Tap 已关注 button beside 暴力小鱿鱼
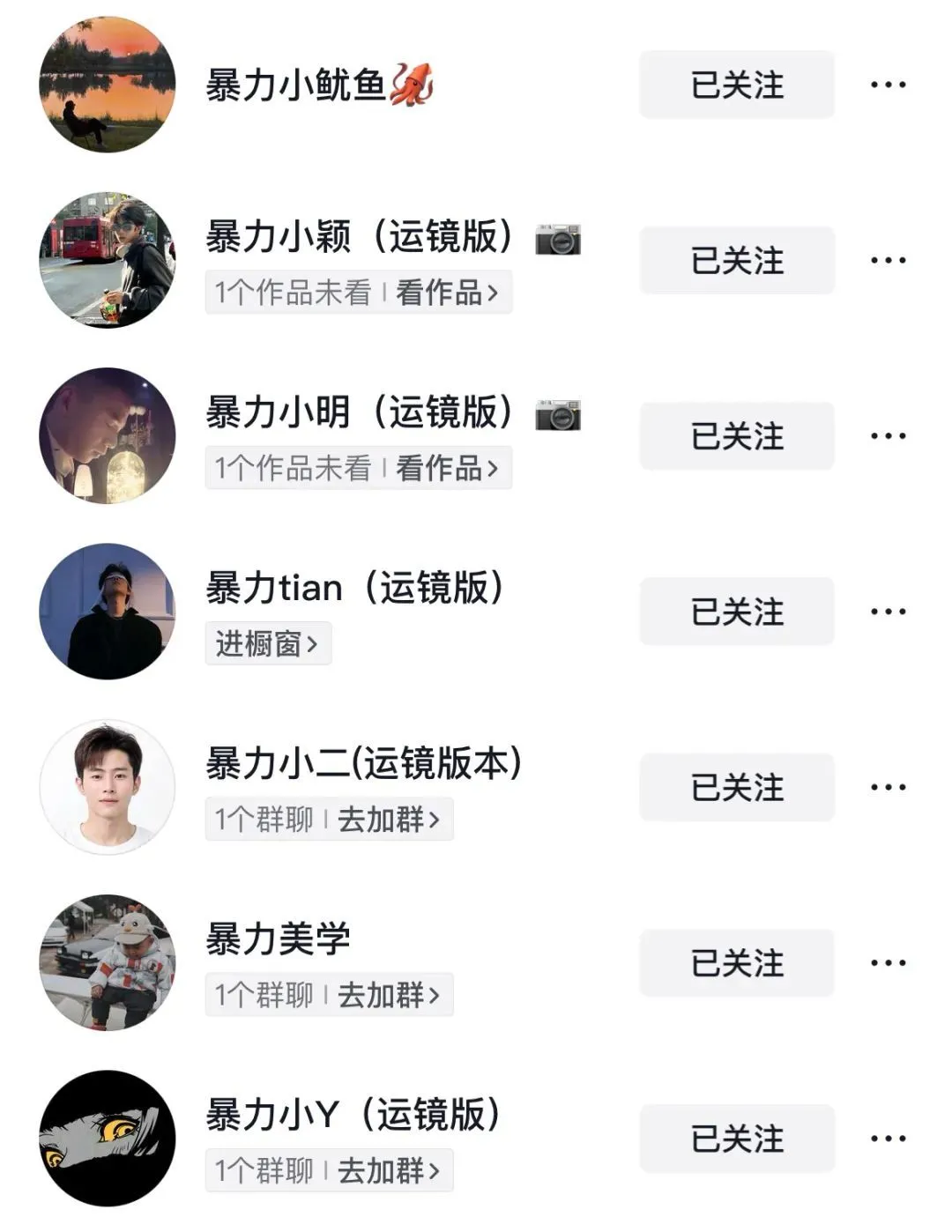The image size is (952, 1232). pos(737,85)
